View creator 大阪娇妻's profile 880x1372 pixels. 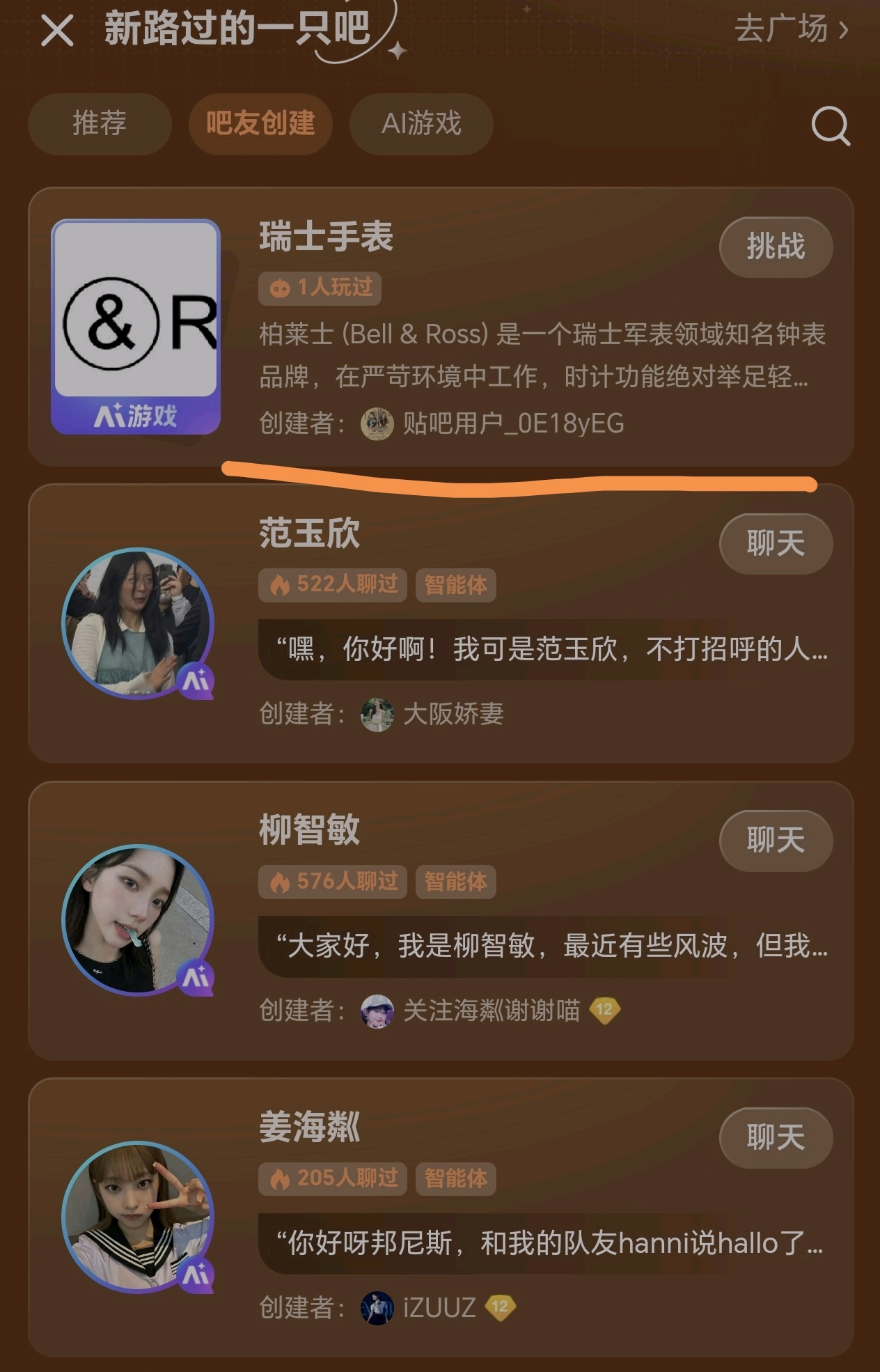coord(453,714)
